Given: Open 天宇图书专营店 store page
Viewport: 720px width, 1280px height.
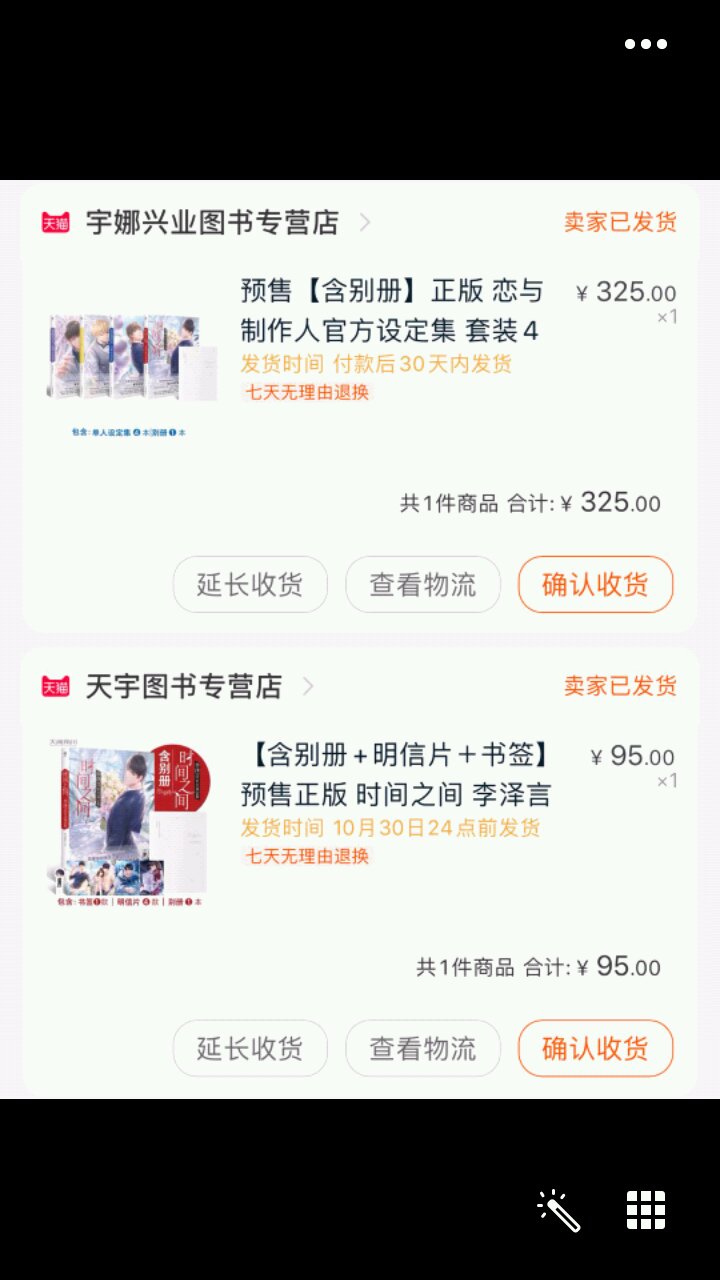Looking at the screenshot, I should click(184, 686).
